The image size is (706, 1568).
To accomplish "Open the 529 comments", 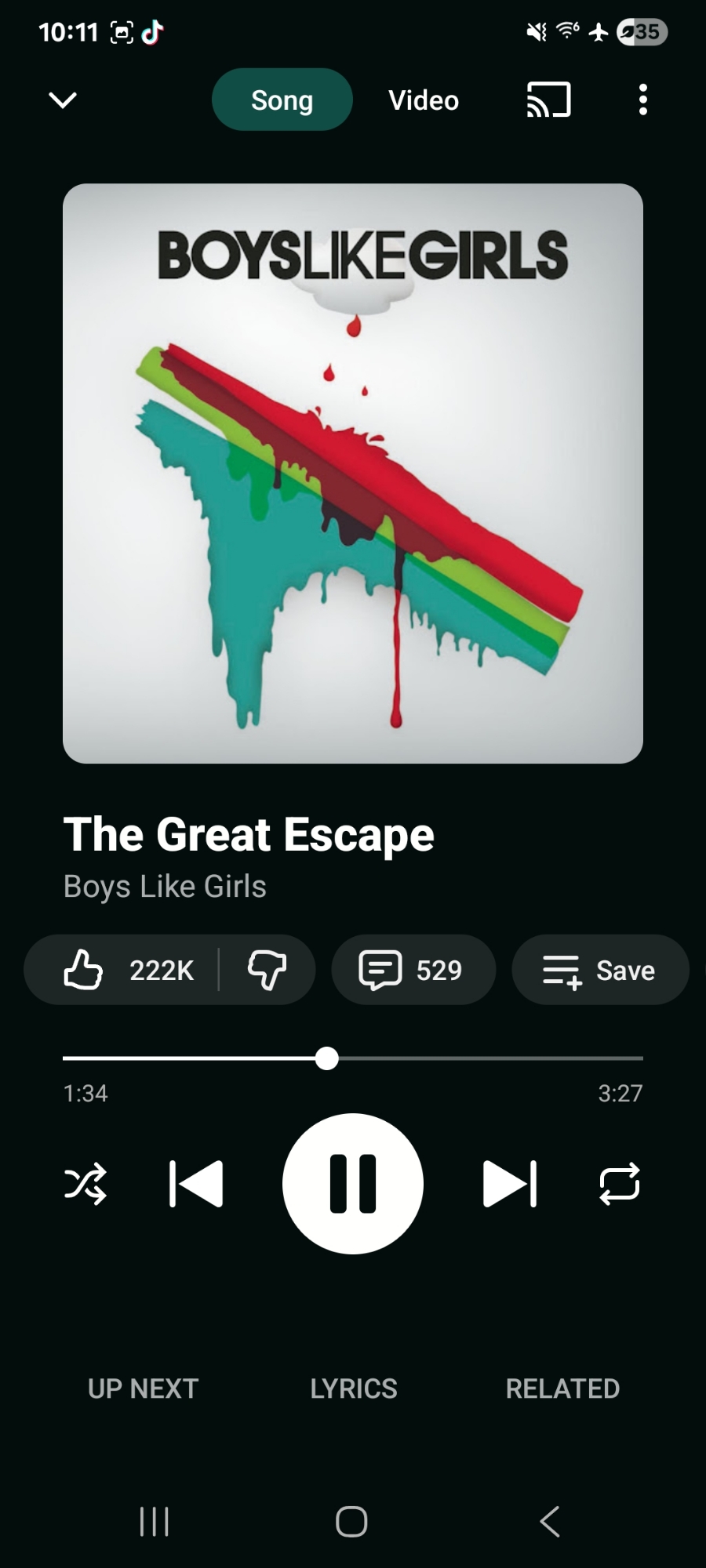I will pyautogui.click(x=413, y=970).
